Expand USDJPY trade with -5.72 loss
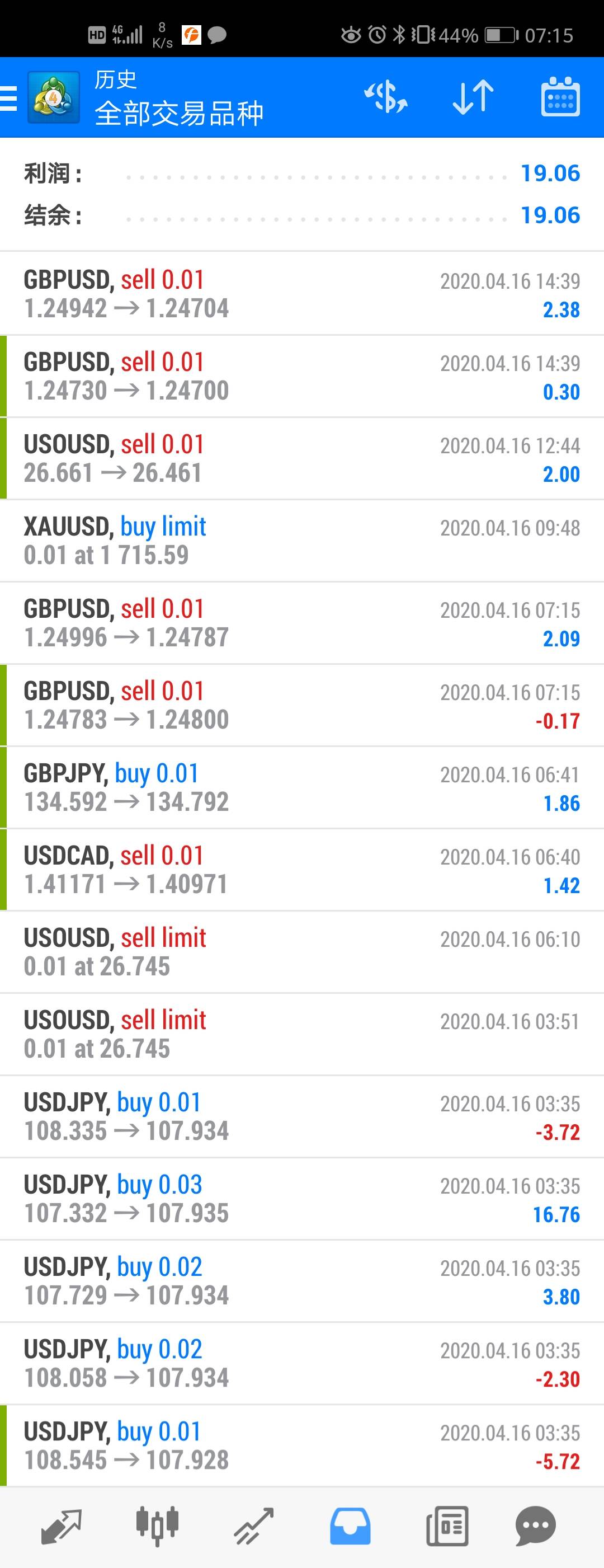This screenshot has height=1568, width=604. (x=301, y=1445)
